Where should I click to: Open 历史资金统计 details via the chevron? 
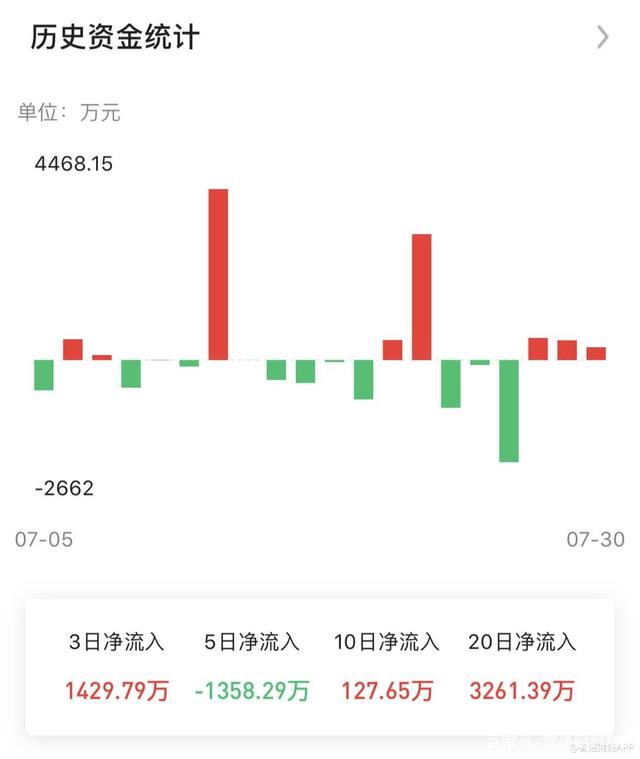coord(602,38)
